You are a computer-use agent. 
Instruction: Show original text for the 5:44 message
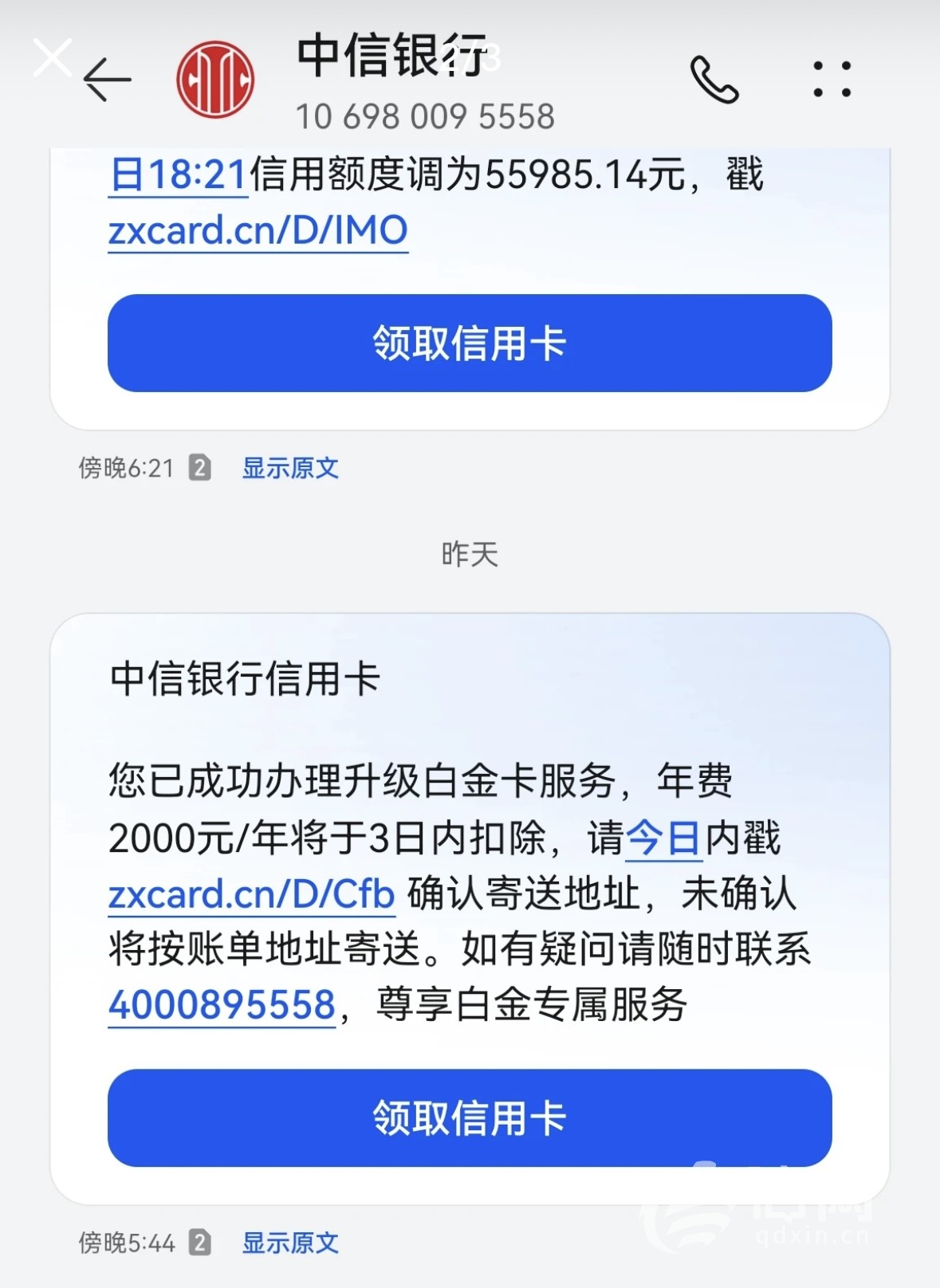(290, 1243)
